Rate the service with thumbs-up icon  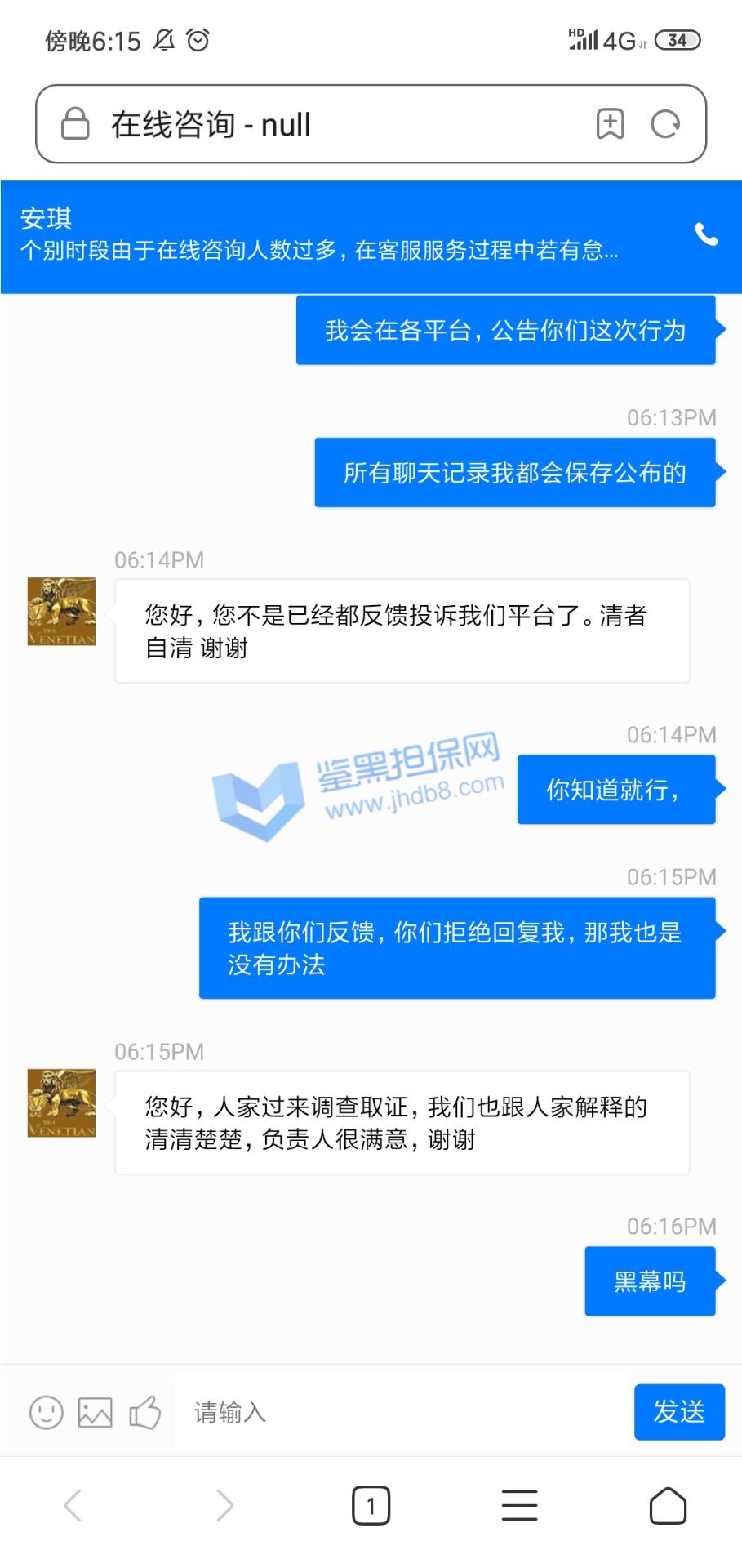145,1412
